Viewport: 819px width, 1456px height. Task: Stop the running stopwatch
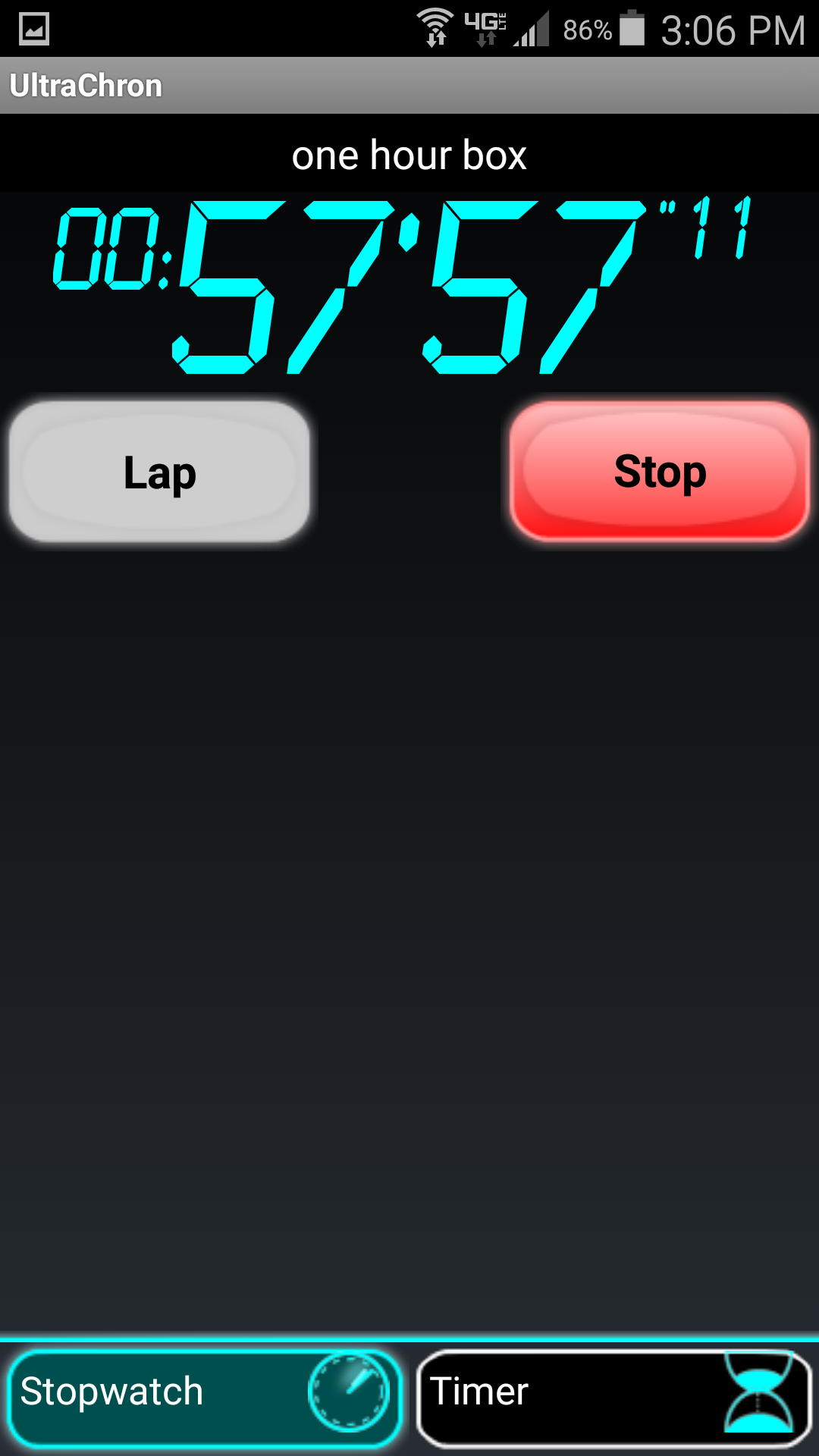pos(660,472)
